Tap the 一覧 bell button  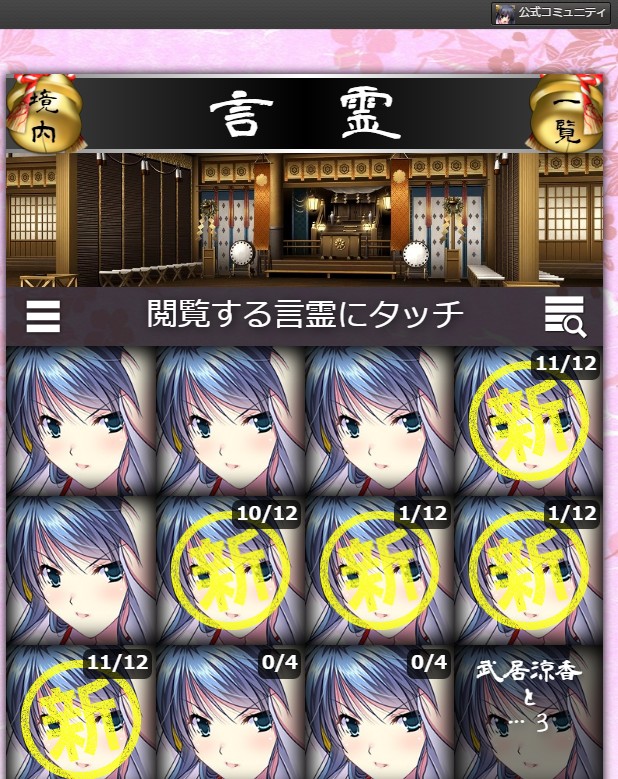point(566,113)
